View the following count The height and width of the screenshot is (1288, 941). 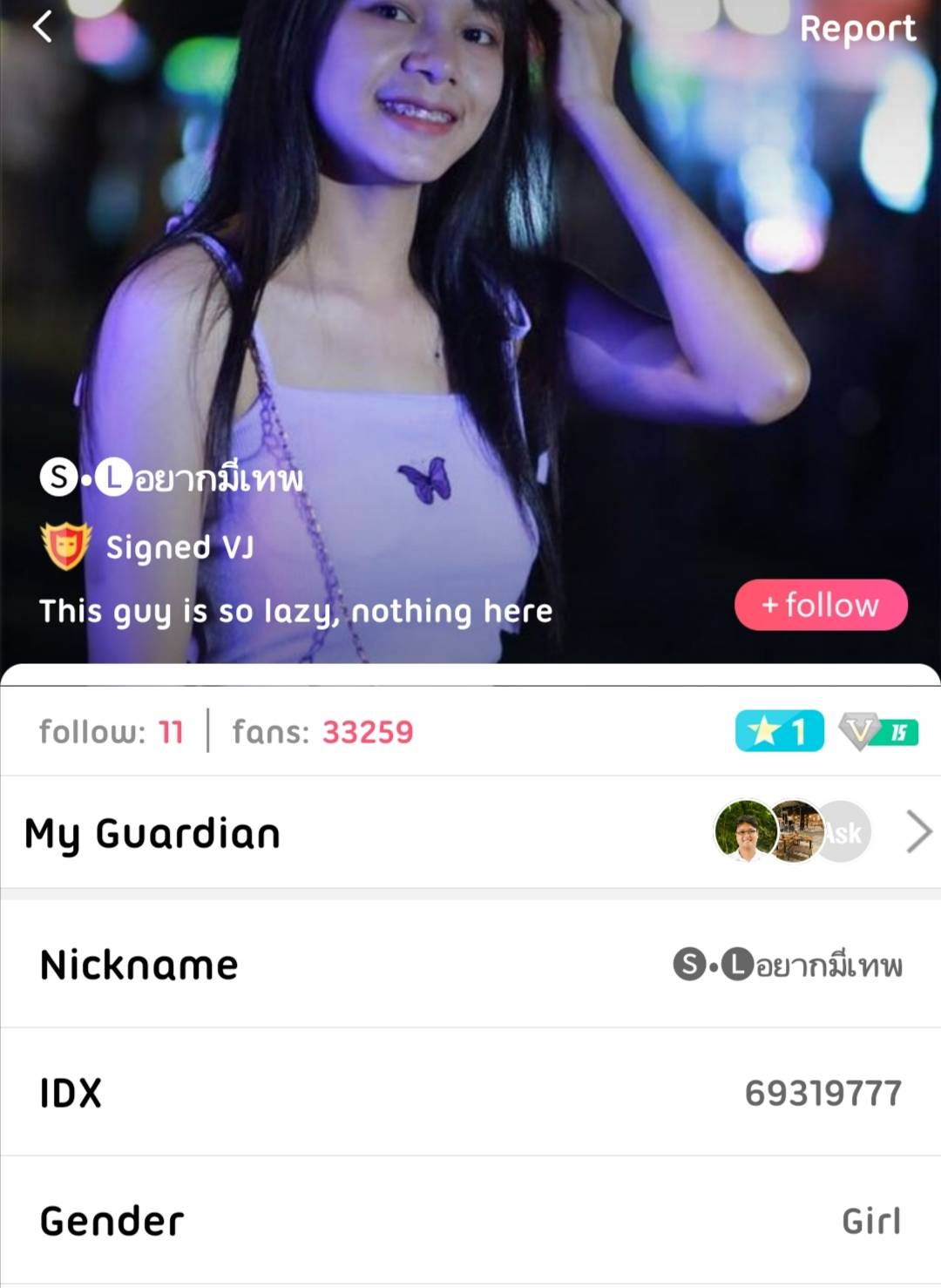(x=112, y=732)
